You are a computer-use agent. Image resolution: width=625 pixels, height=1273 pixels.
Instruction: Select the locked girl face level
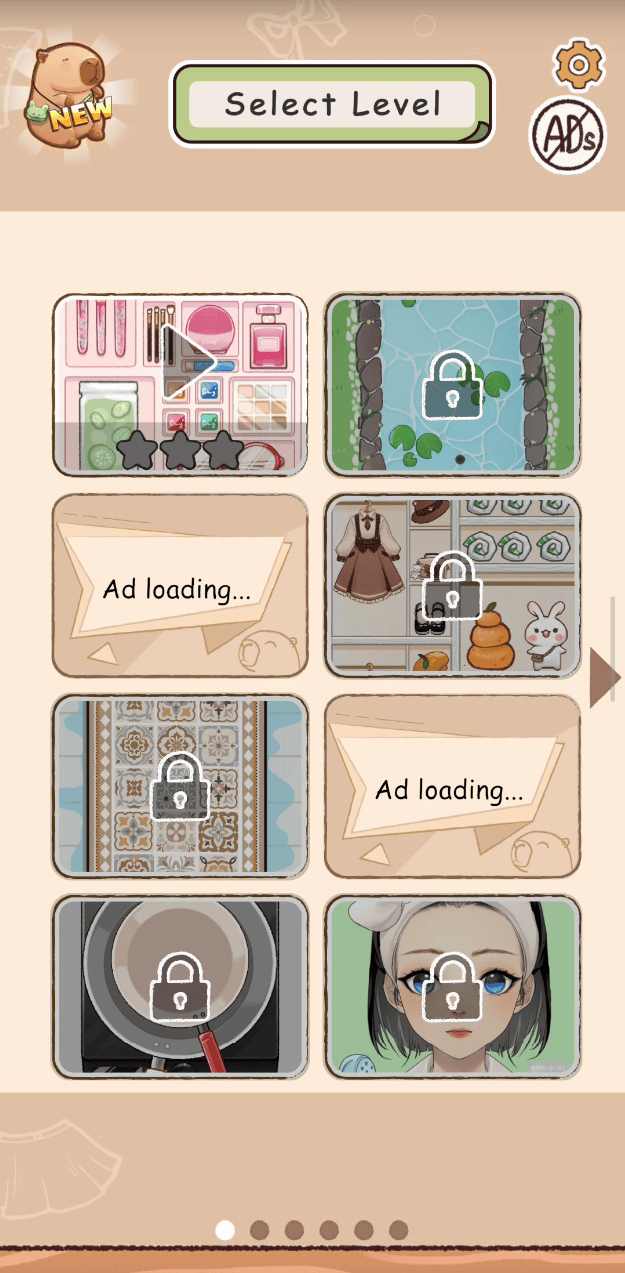pyautogui.click(x=453, y=985)
